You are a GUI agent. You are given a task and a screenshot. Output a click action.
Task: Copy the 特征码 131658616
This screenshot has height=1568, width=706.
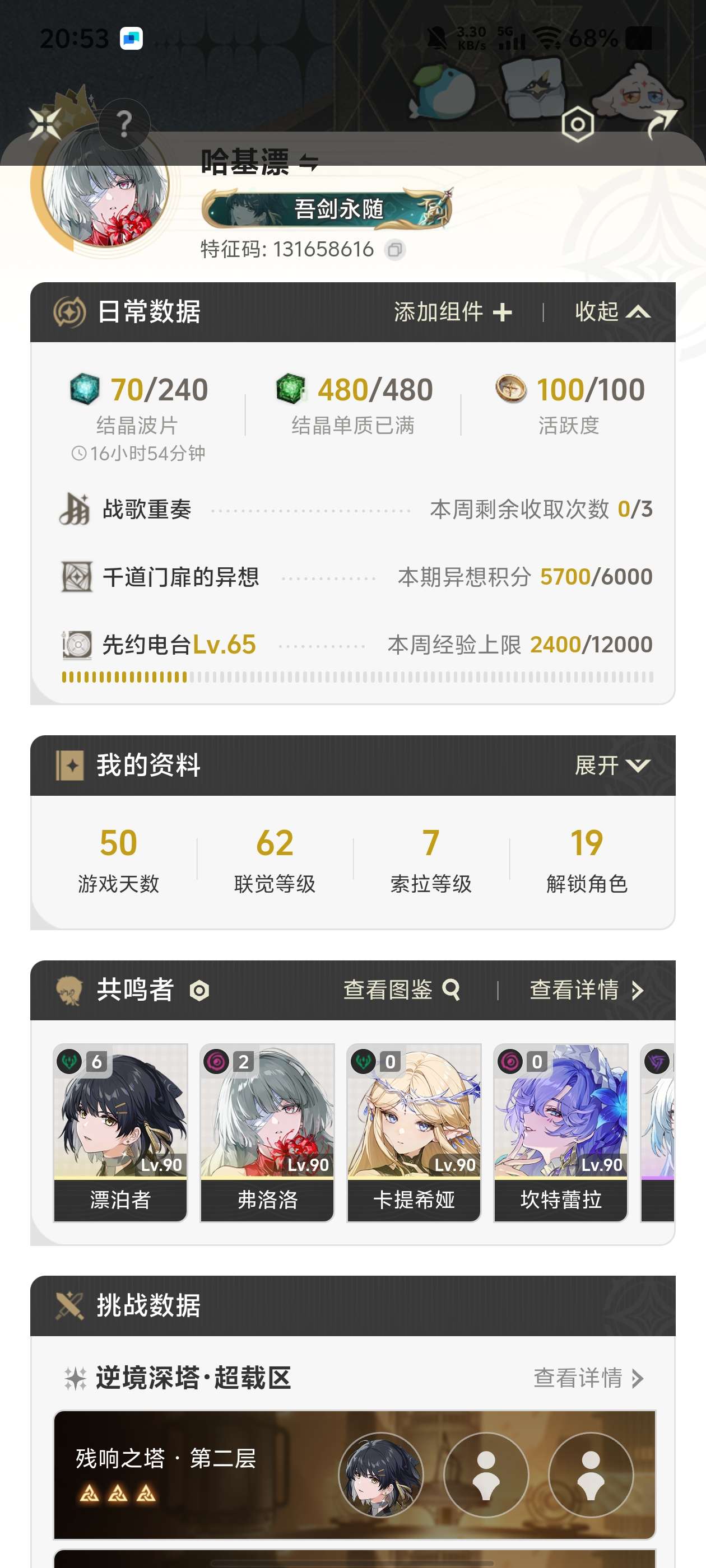point(394,250)
